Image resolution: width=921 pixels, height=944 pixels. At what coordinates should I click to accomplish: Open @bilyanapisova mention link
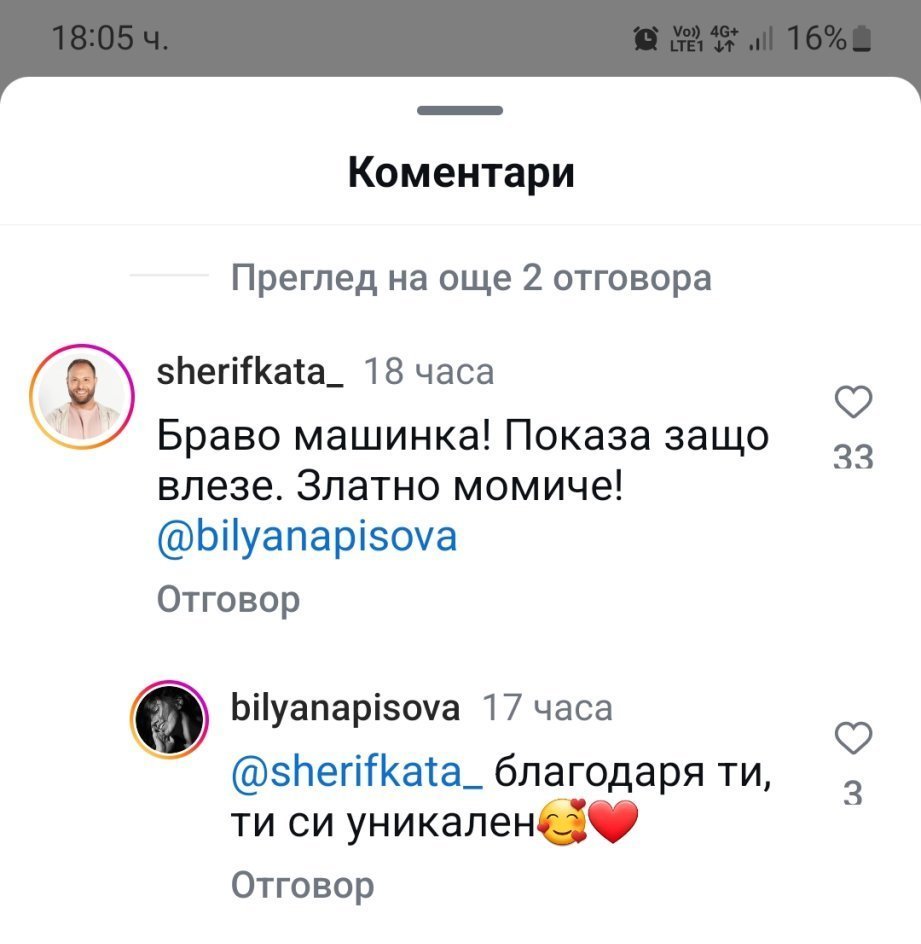point(307,537)
